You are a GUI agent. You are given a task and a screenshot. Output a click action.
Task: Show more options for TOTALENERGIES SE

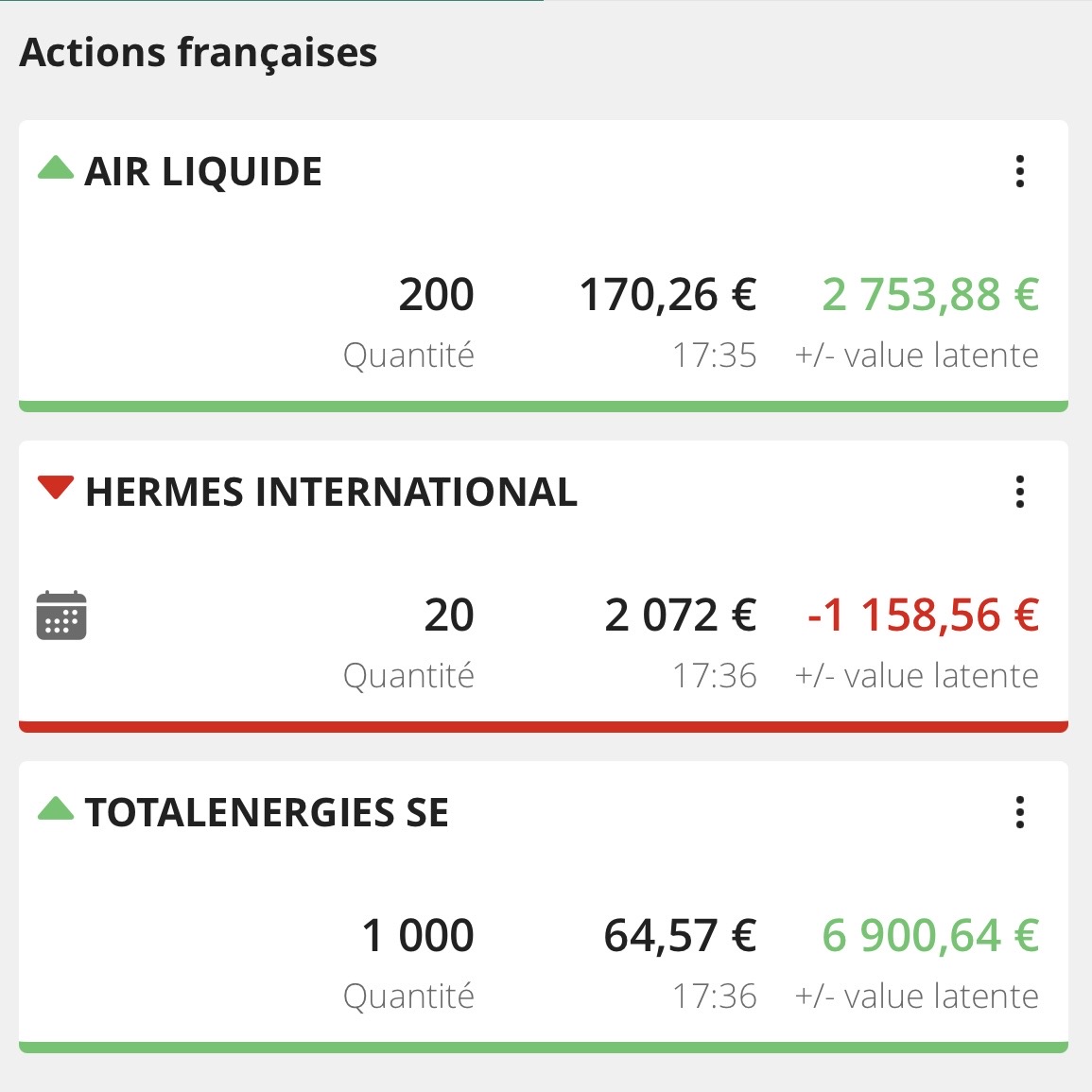pyautogui.click(x=1019, y=812)
